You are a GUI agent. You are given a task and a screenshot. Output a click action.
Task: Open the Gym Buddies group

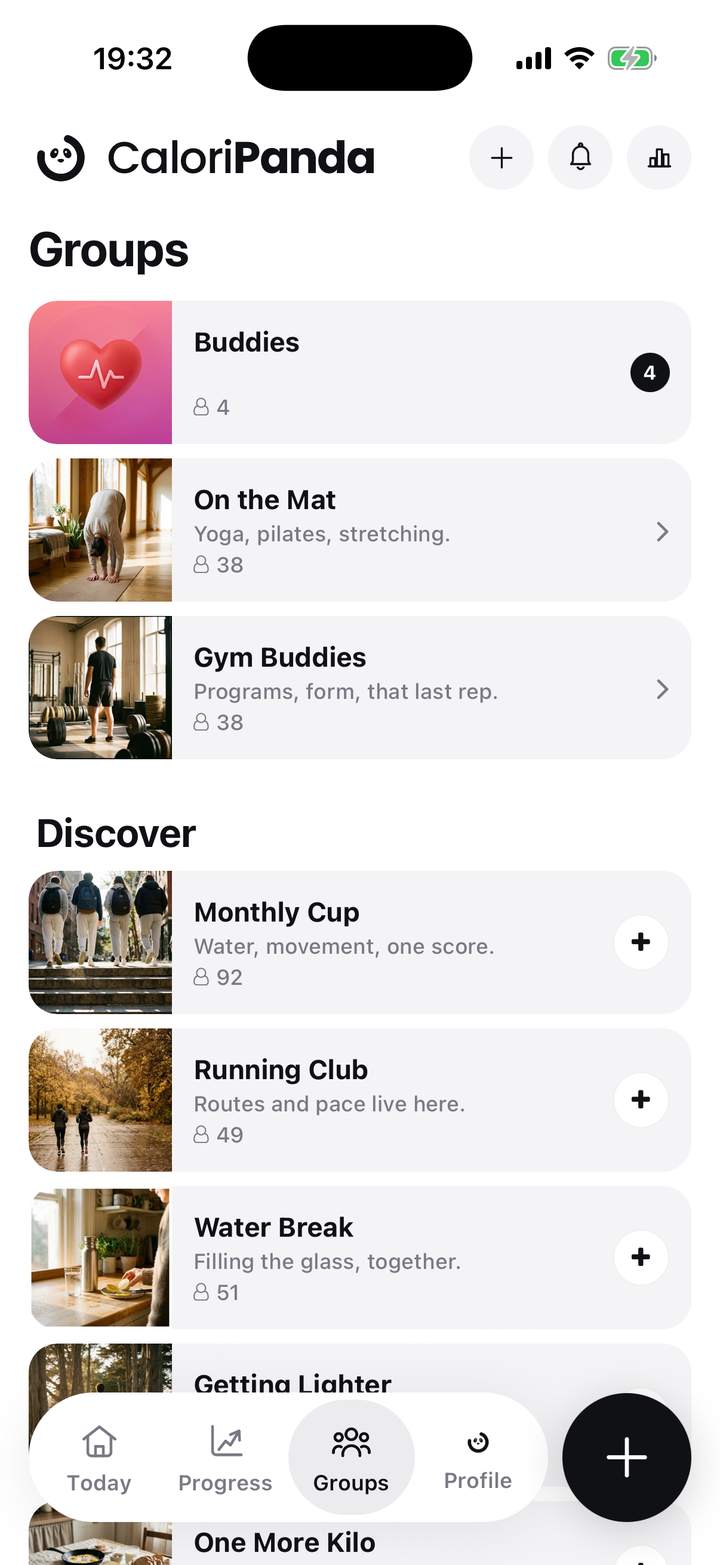click(360, 688)
